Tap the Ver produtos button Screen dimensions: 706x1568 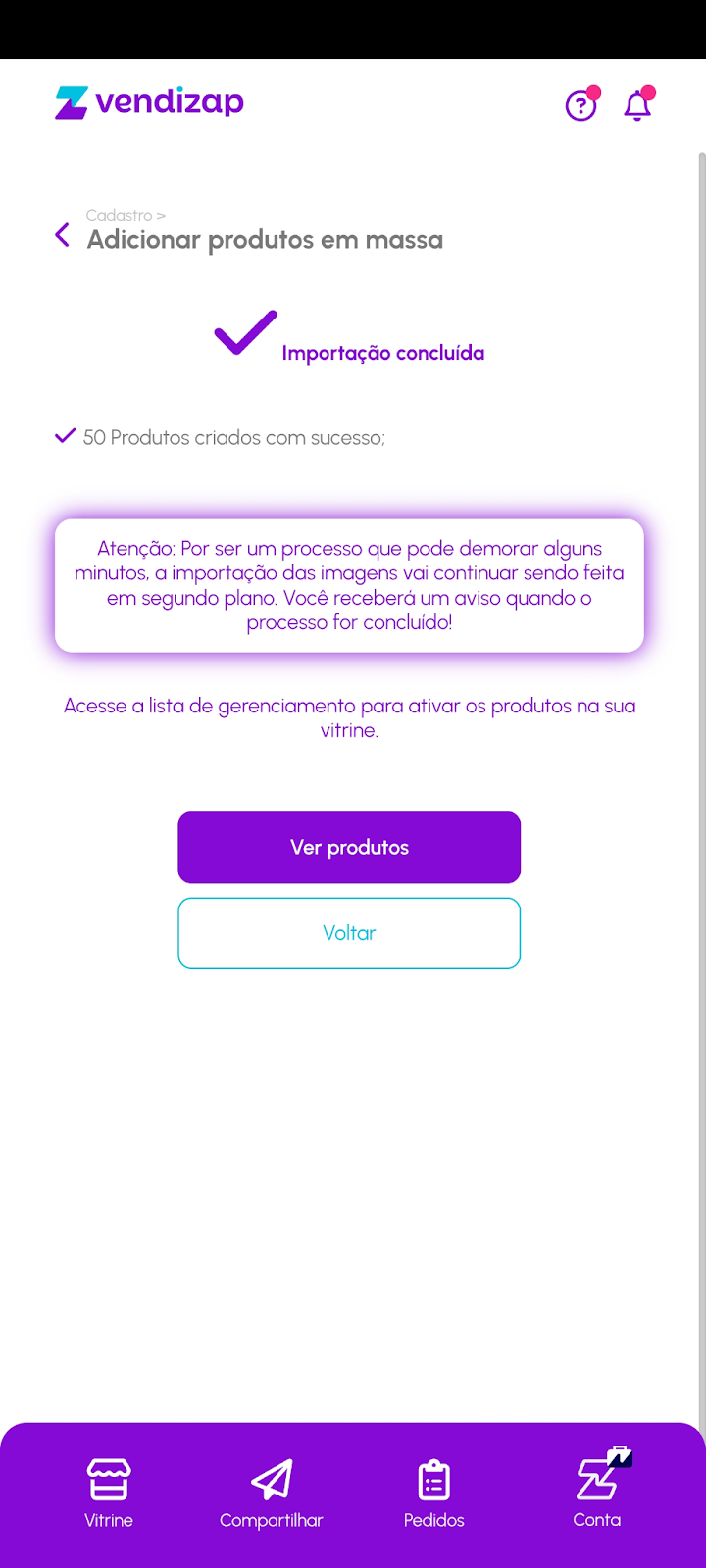coord(349,848)
